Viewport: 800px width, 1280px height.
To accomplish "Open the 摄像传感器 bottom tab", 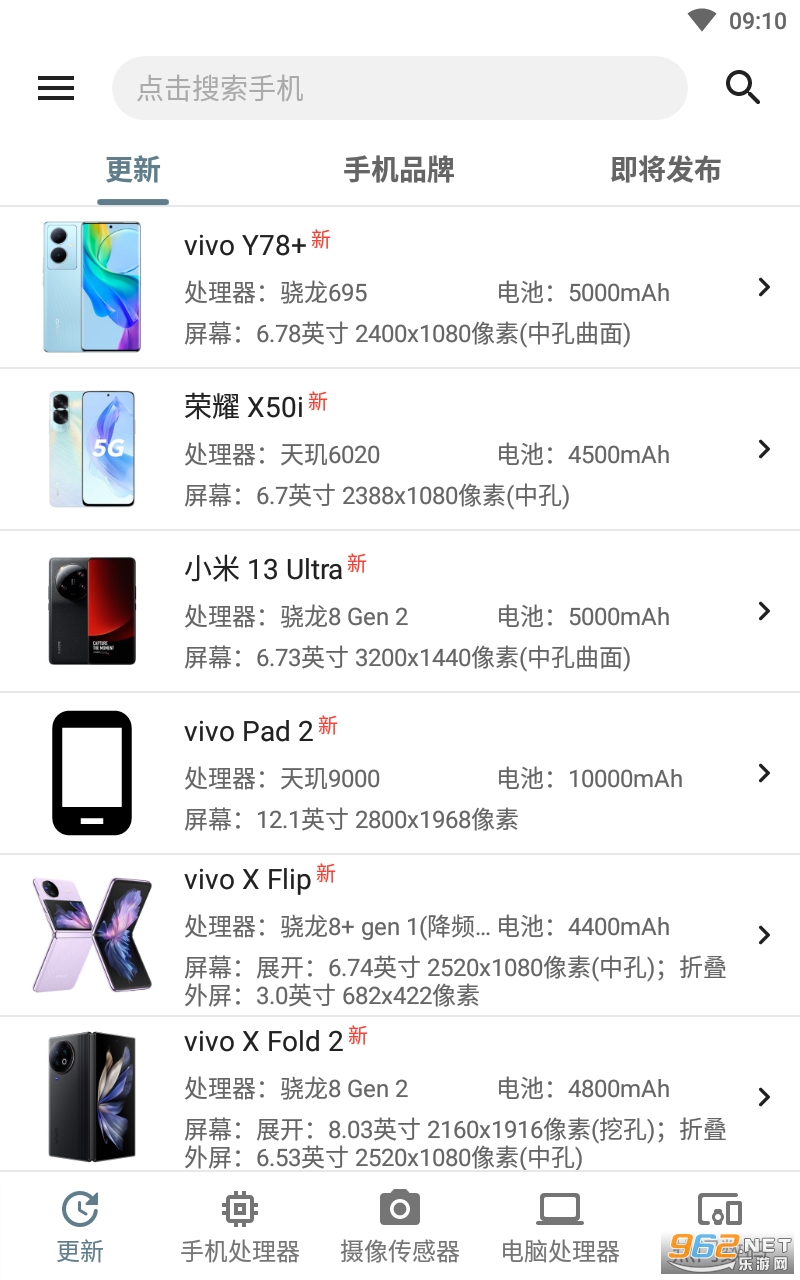I will click(400, 1226).
